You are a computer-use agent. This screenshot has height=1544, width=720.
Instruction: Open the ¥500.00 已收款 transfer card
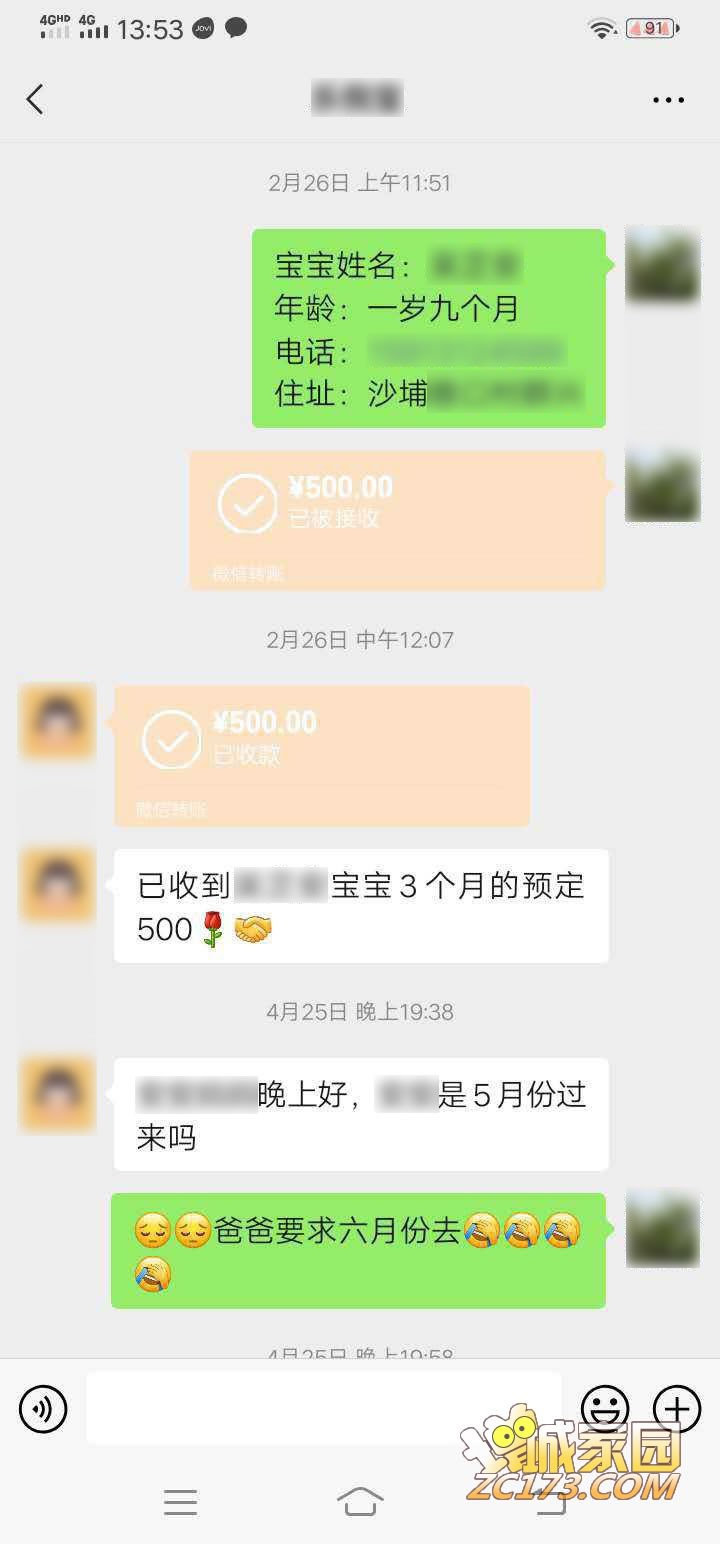point(321,754)
